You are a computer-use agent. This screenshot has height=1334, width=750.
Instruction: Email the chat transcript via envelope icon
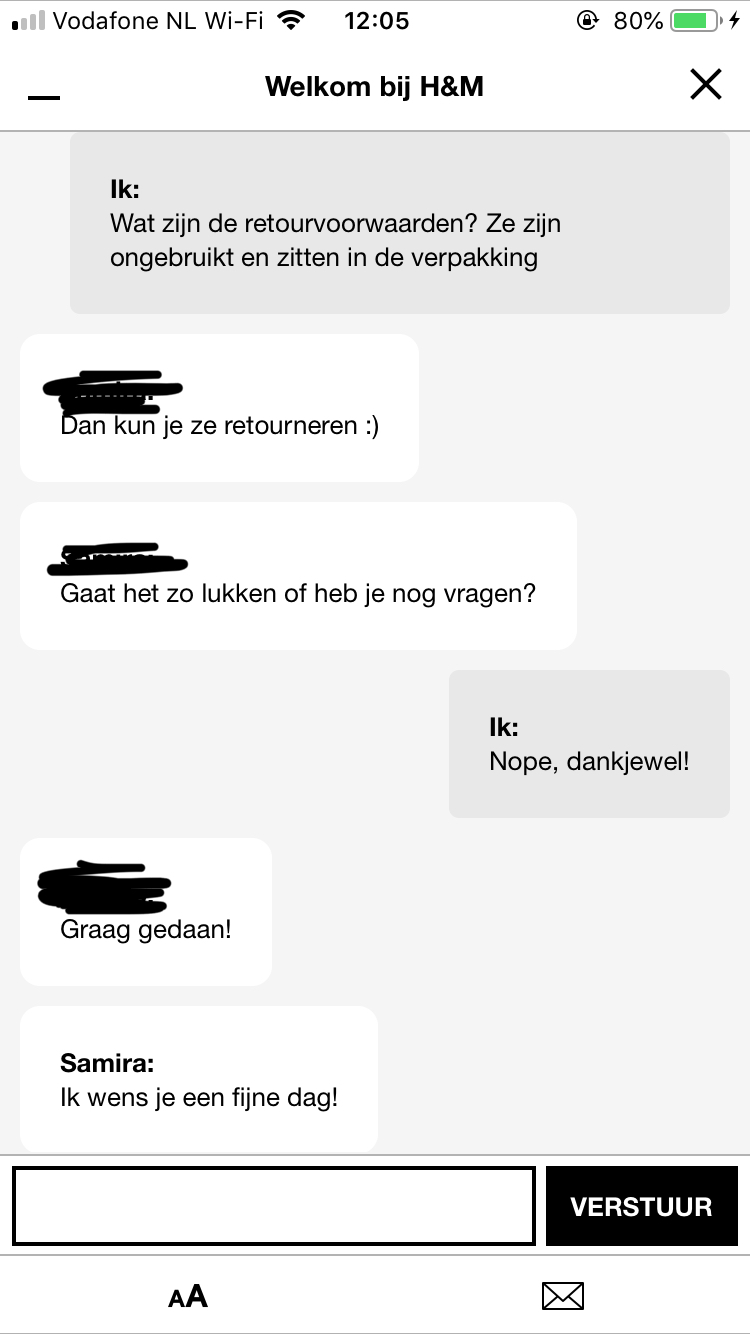[562, 1296]
